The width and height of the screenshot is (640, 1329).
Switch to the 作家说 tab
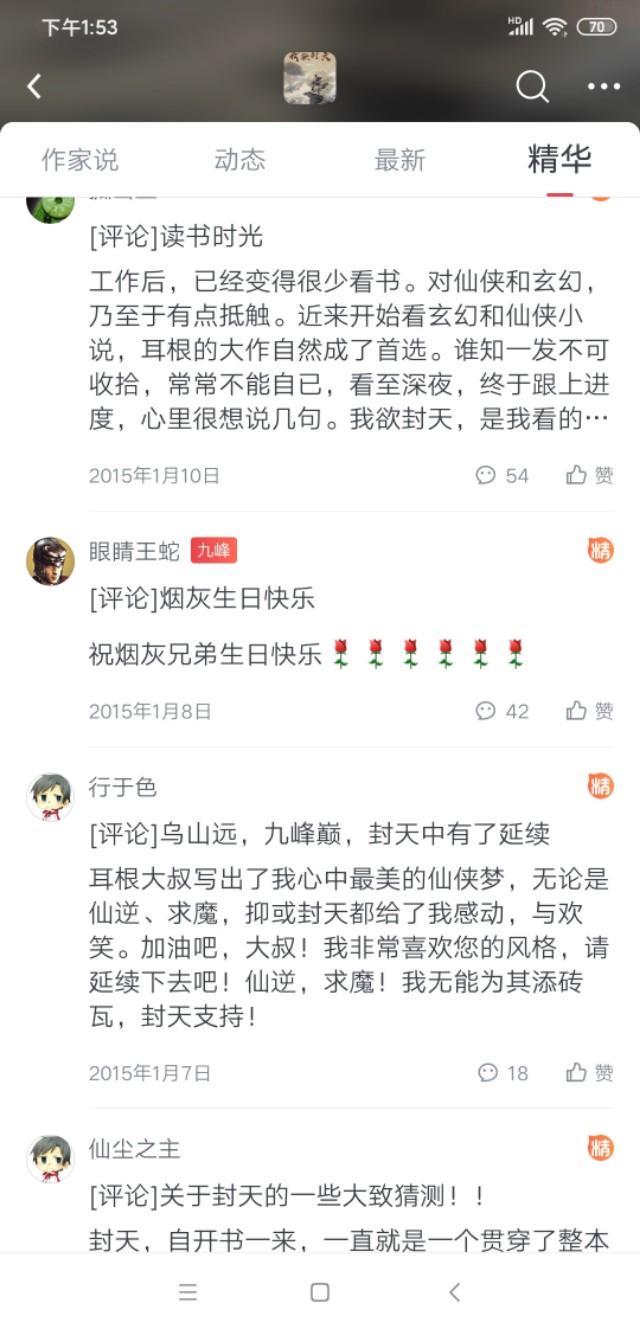[x=80, y=159]
